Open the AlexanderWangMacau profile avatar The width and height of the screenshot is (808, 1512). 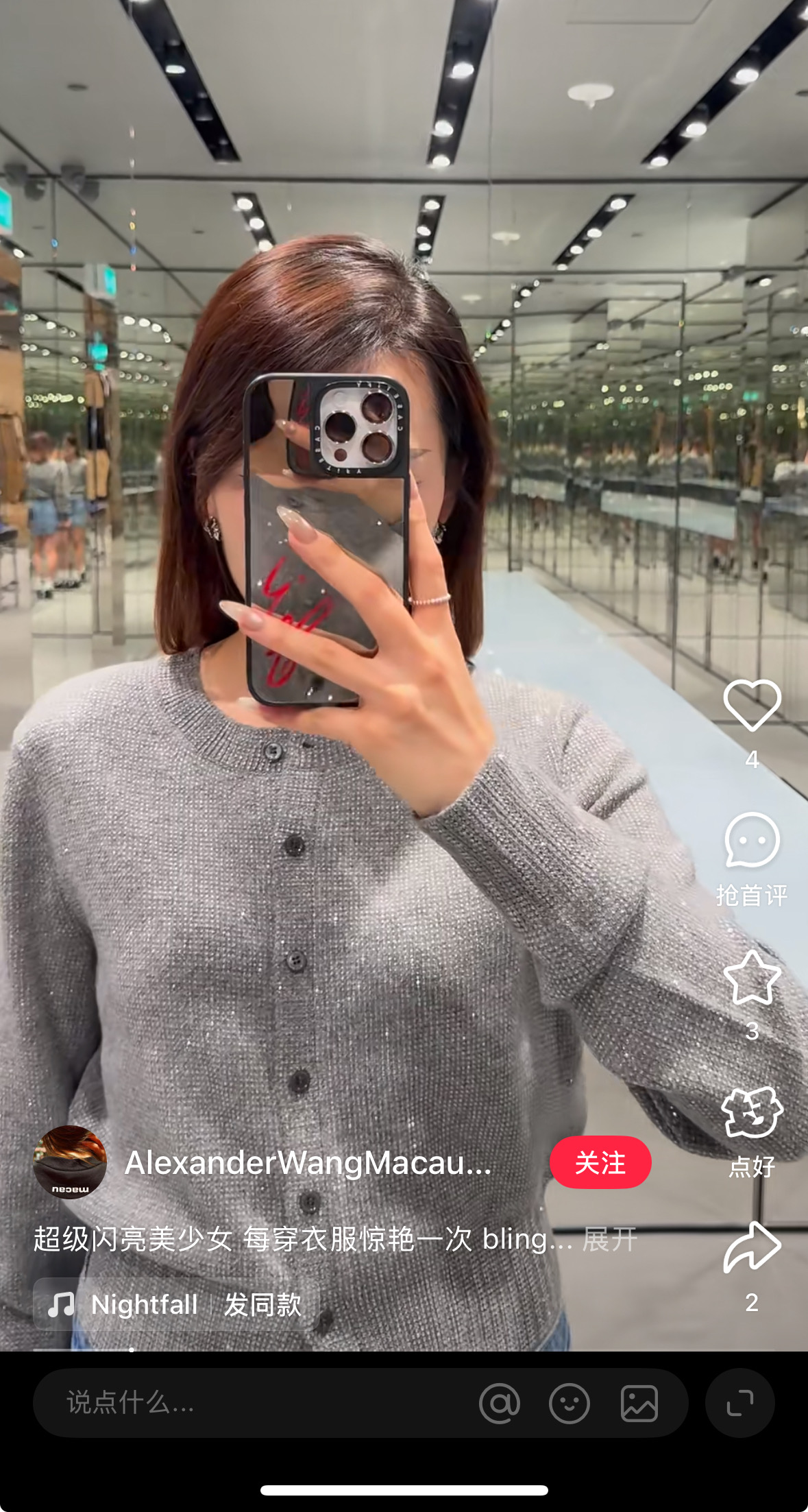(x=70, y=1162)
